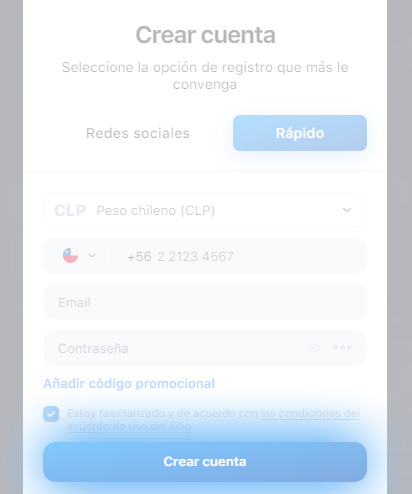Open the condiciones del acuerdo de uso link
Viewport: 412px width, 494px height.
tap(213, 420)
